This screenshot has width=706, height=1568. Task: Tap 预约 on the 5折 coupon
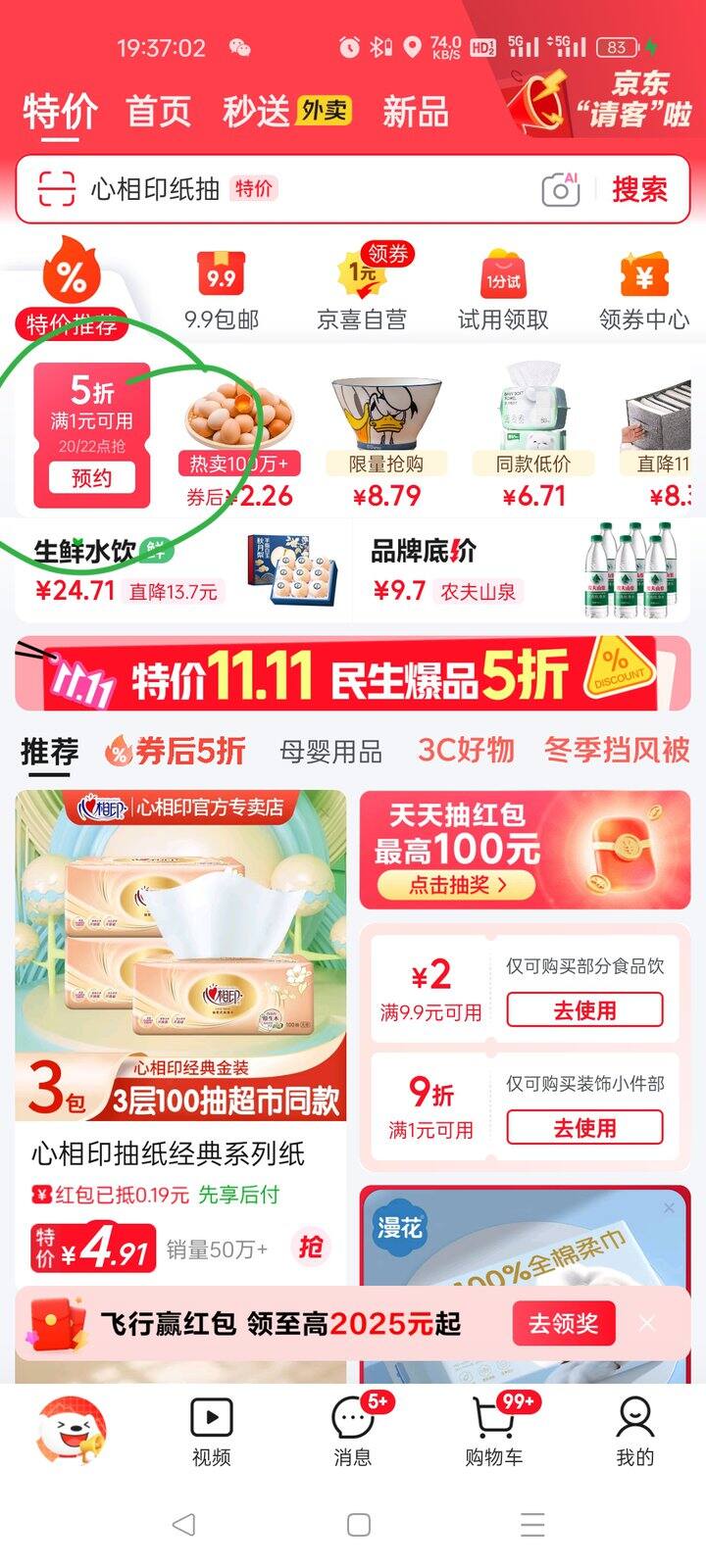tap(91, 478)
